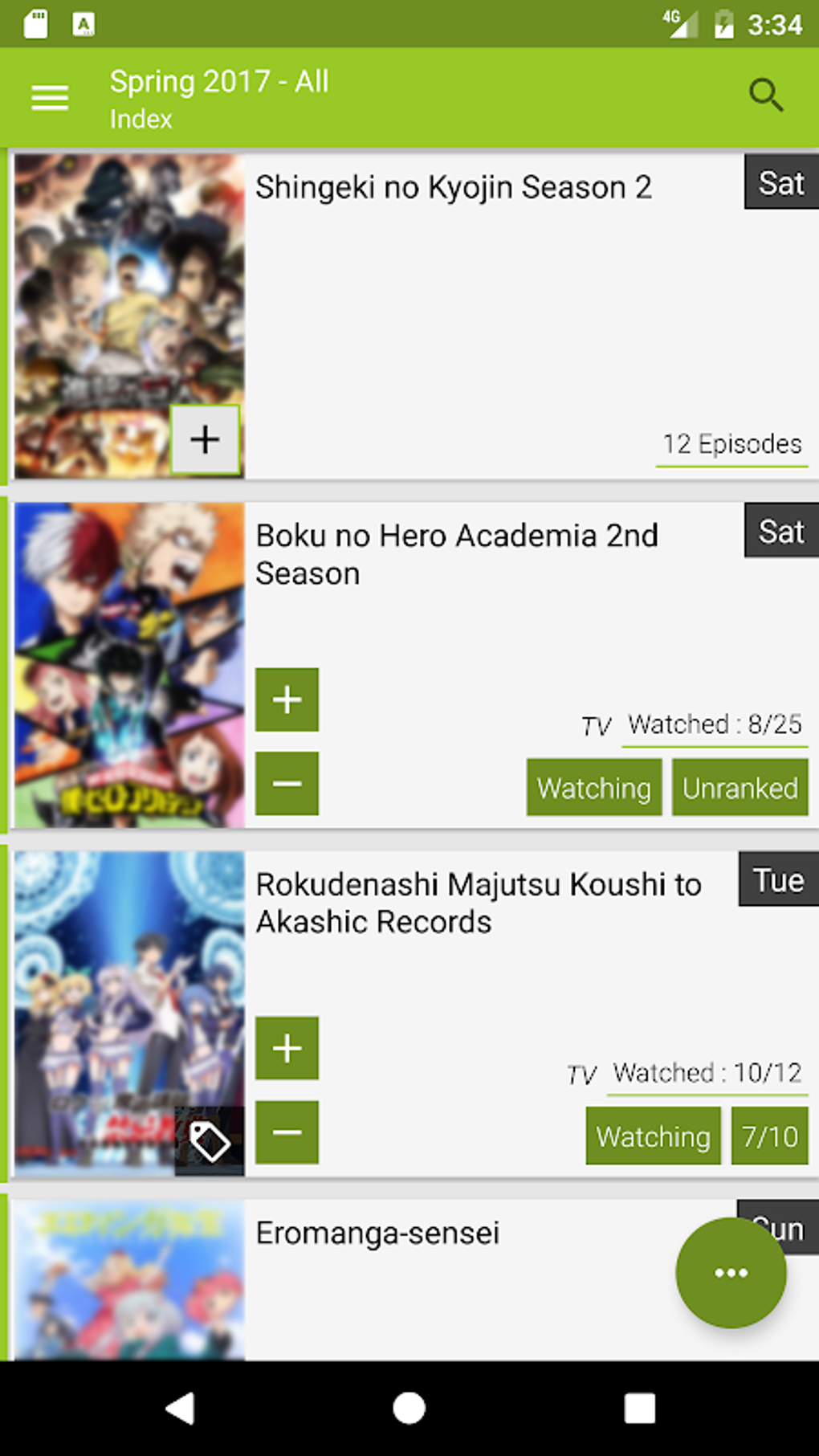Image resolution: width=819 pixels, height=1456 pixels.
Task: Set score via the Unranked button
Action: click(740, 788)
